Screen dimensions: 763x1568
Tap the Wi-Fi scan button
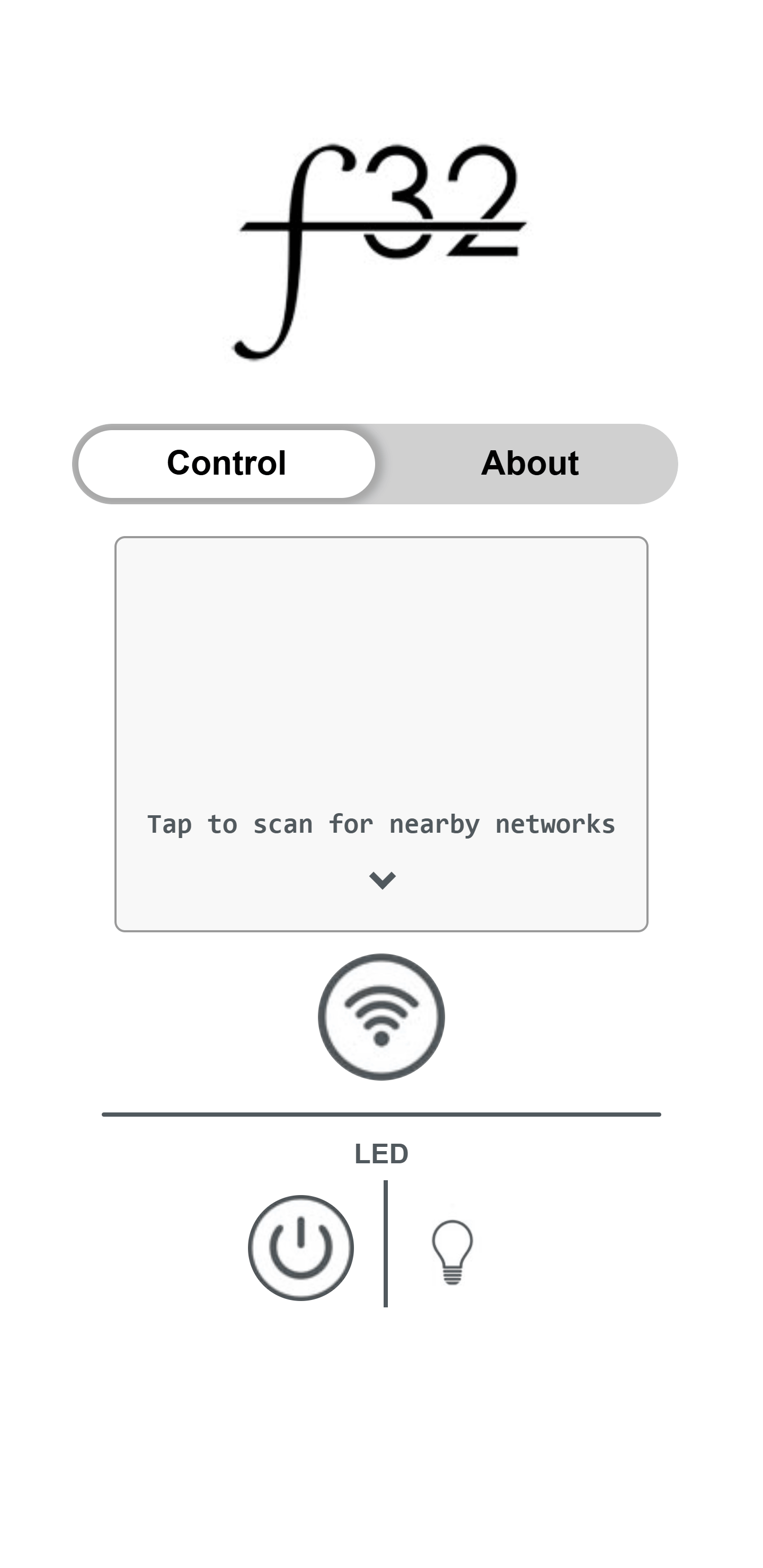pos(381,1017)
